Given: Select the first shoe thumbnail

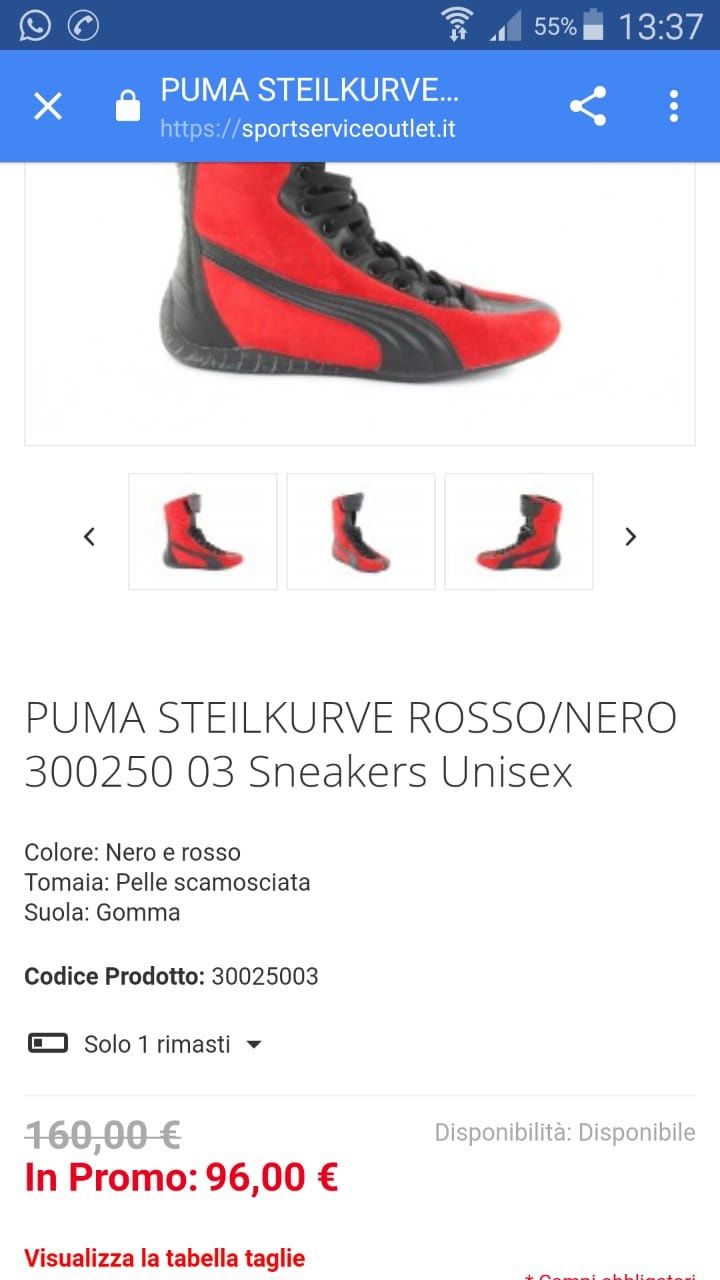Looking at the screenshot, I should tap(203, 532).
